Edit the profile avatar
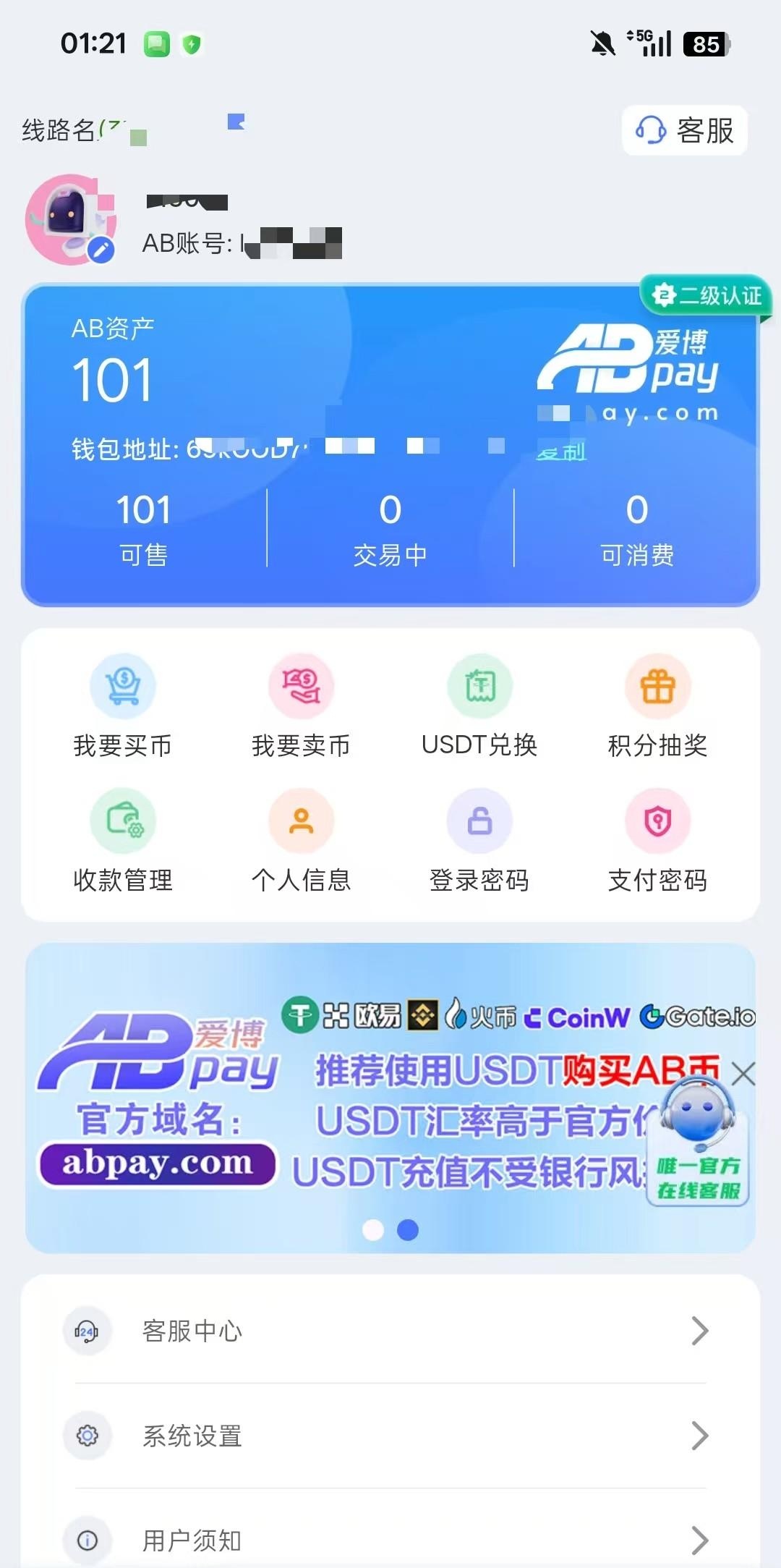781x1568 pixels. point(101,250)
